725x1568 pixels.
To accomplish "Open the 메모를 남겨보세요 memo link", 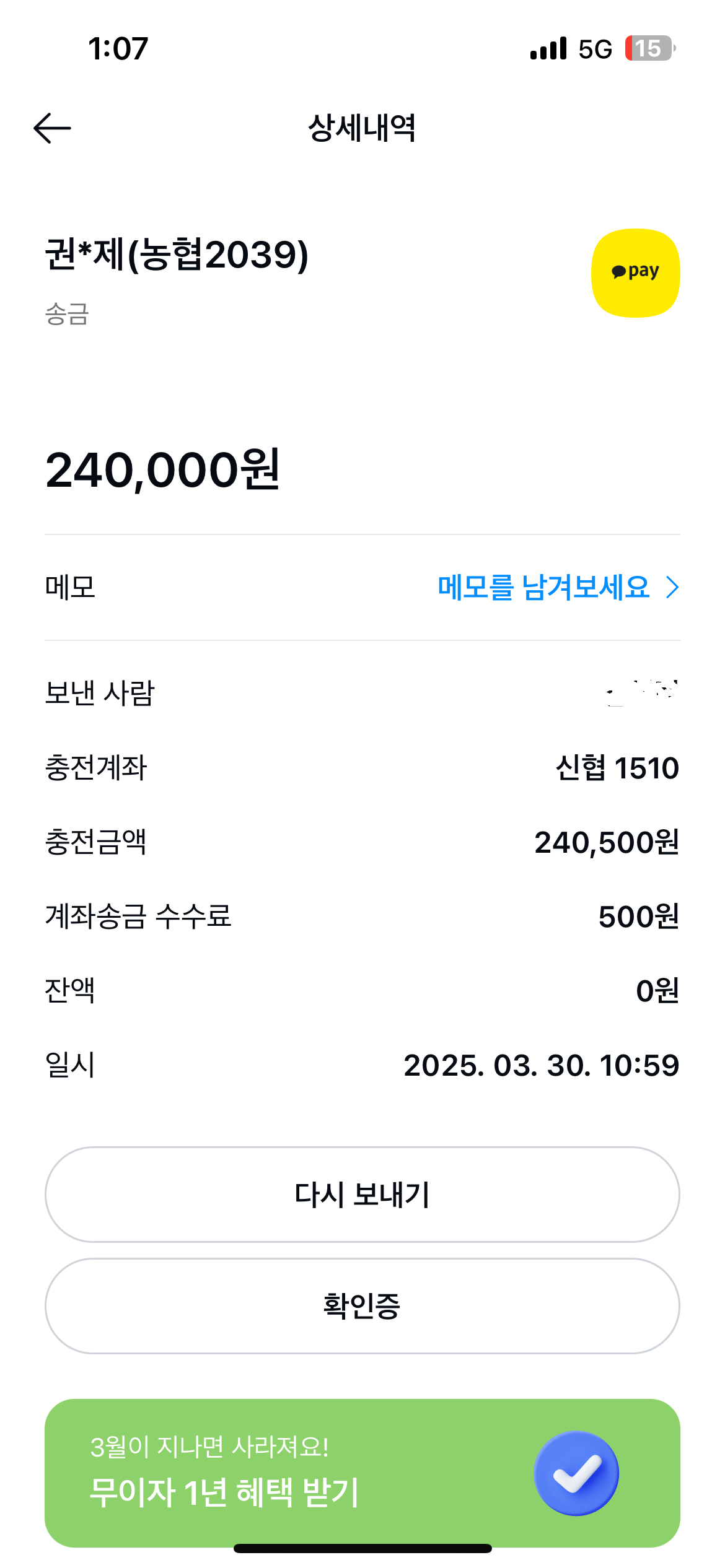I will 557,587.
